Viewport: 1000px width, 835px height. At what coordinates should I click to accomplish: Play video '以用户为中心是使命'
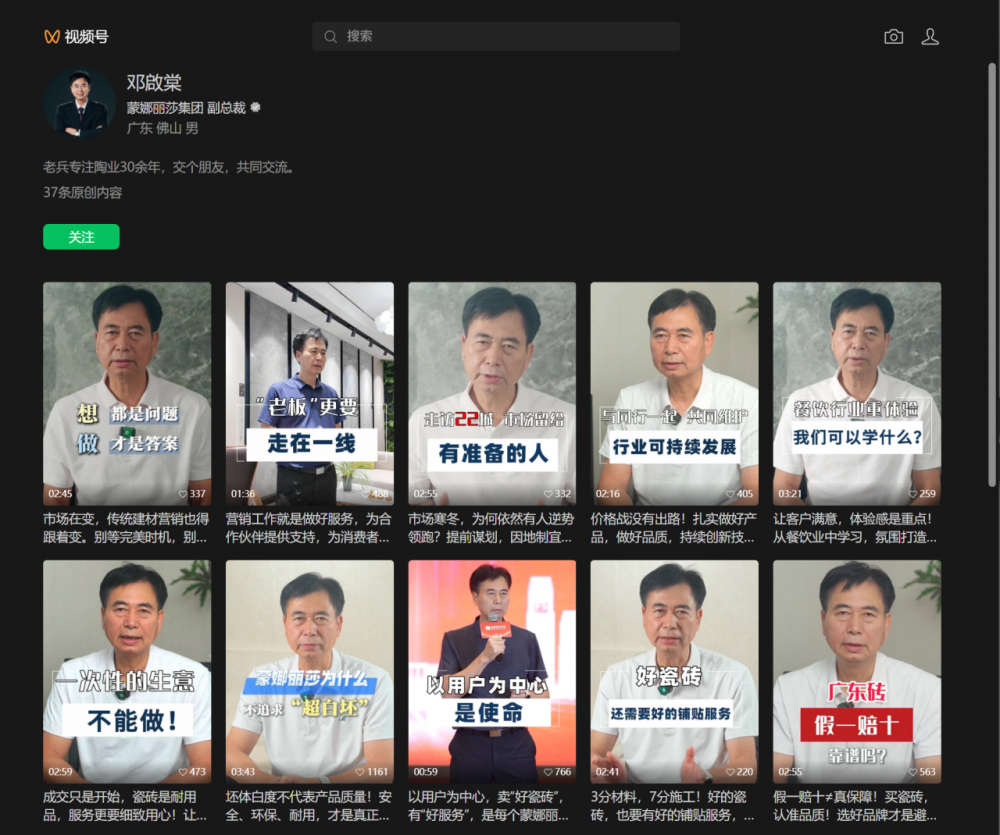point(492,671)
